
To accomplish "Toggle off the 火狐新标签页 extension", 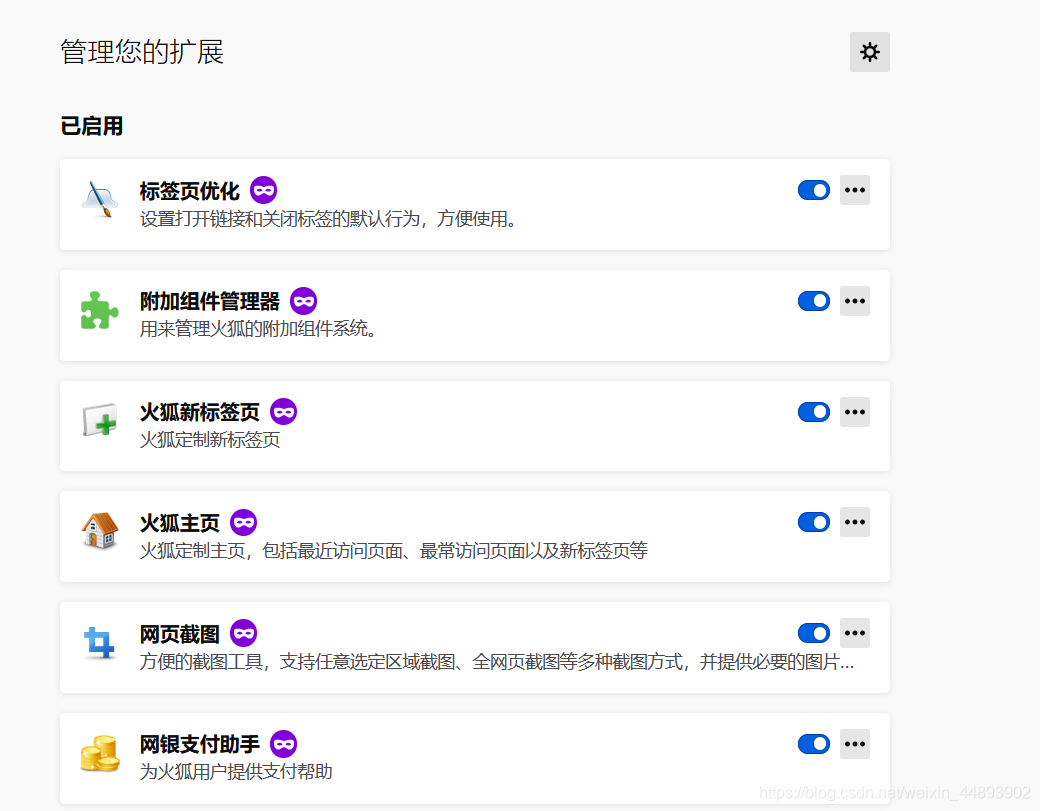I will 813,412.
